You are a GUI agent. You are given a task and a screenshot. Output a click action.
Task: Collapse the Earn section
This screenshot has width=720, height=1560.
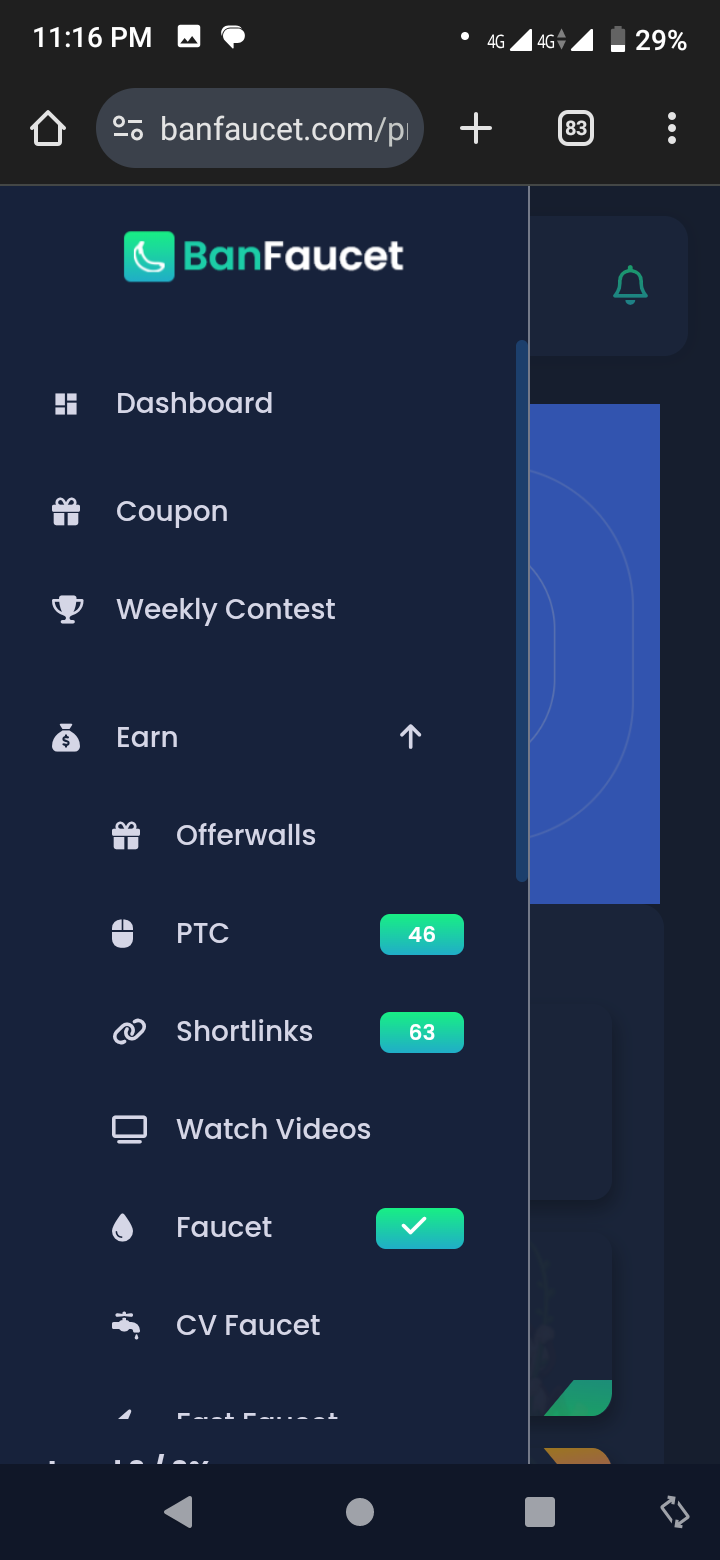[x=410, y=738]
